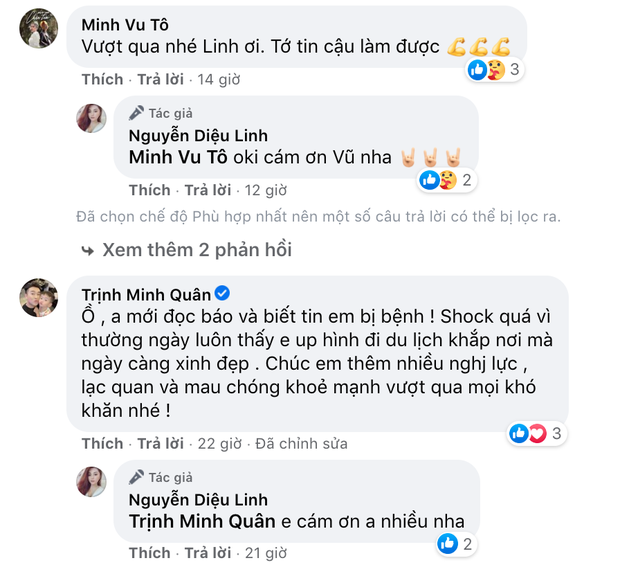The width and height of the screenshot is (620, 565).
Task: Like Trịnh Minh Quân's comment
Action: pos(102,443)
